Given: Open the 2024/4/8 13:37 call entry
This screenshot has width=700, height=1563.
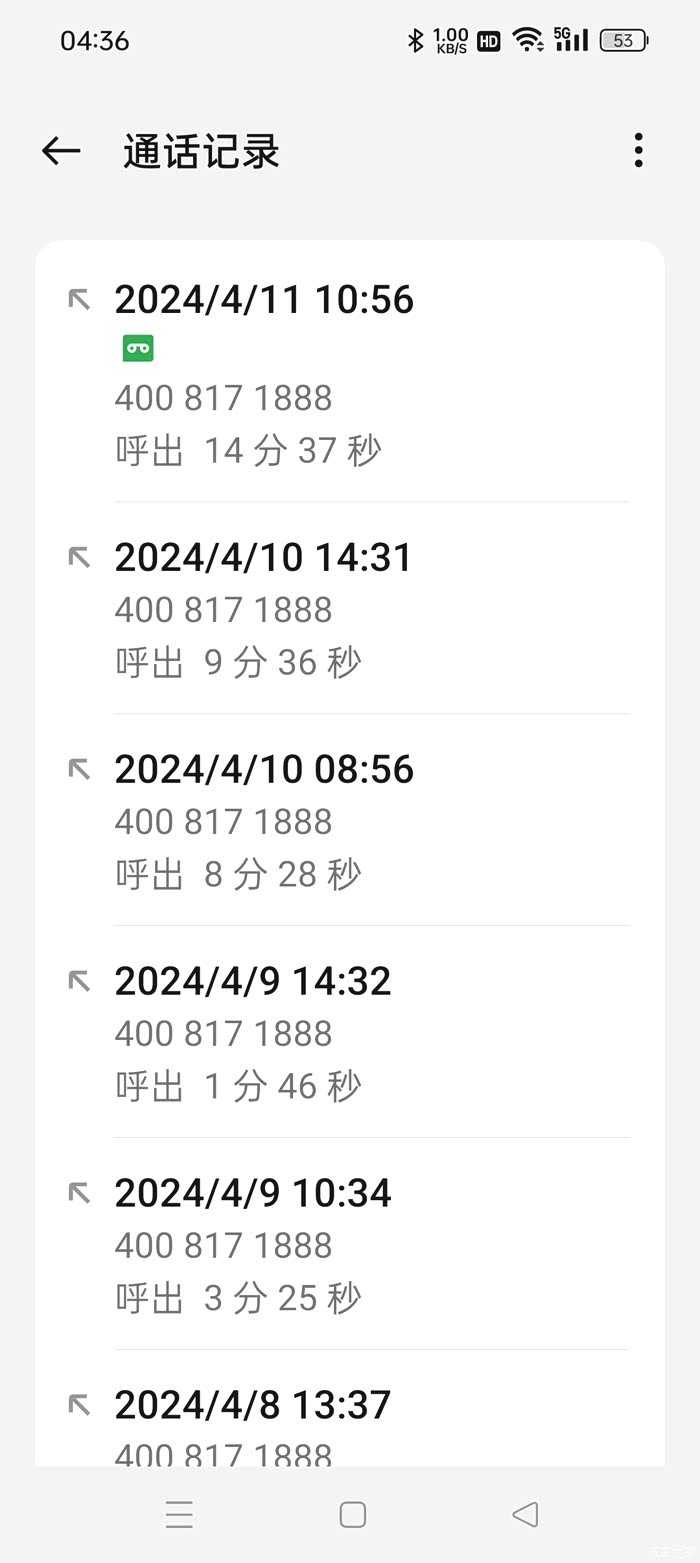Looking at the screenshot, I should pos(350,1425).
